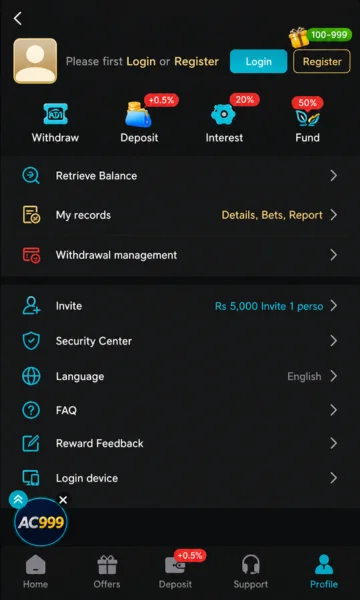Switch to the Home tab
360x600 pixels.
36,571
